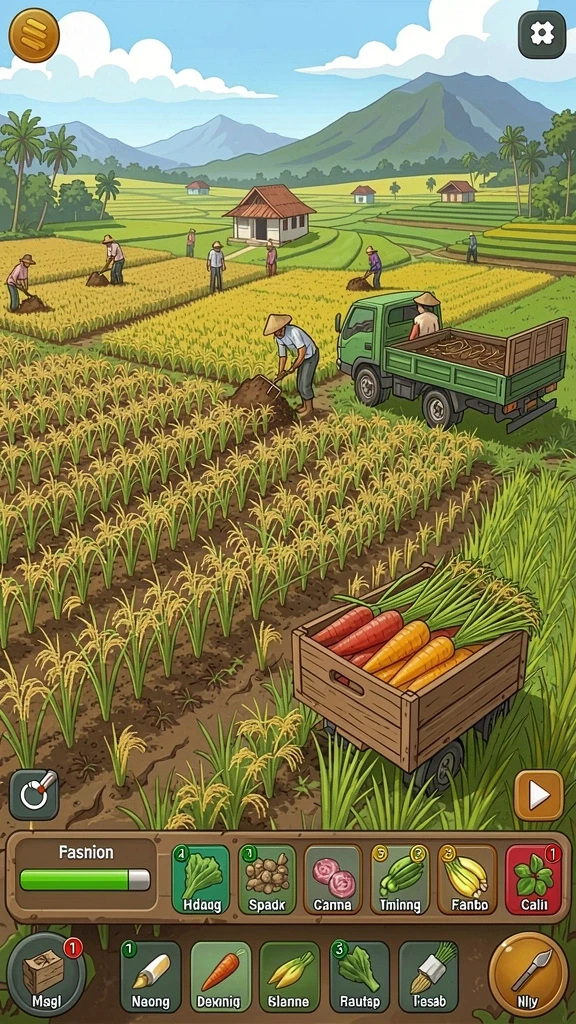Select the Dexinig carrot slot
The image size is (576, 1024).
click(x=221, y=976)
